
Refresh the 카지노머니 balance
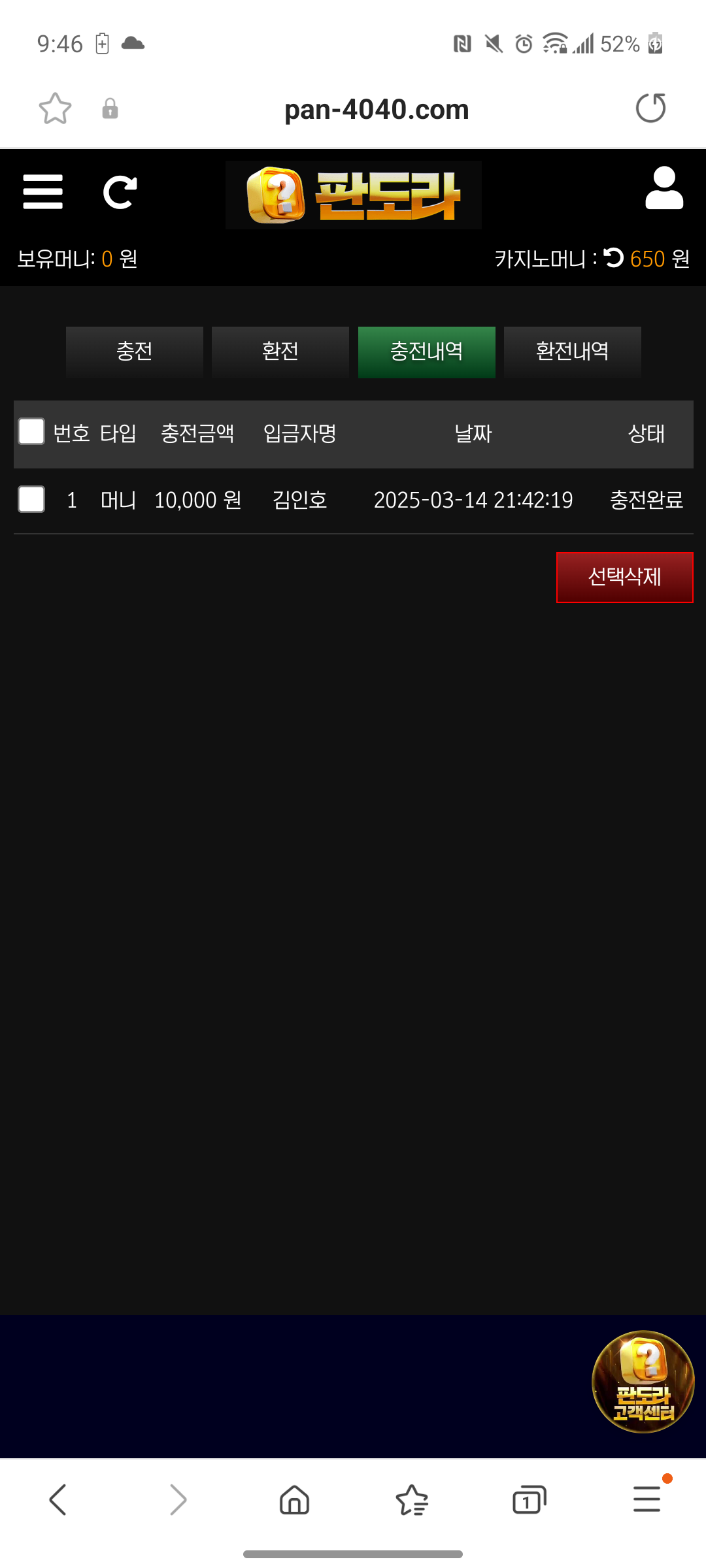pos(614,258)
